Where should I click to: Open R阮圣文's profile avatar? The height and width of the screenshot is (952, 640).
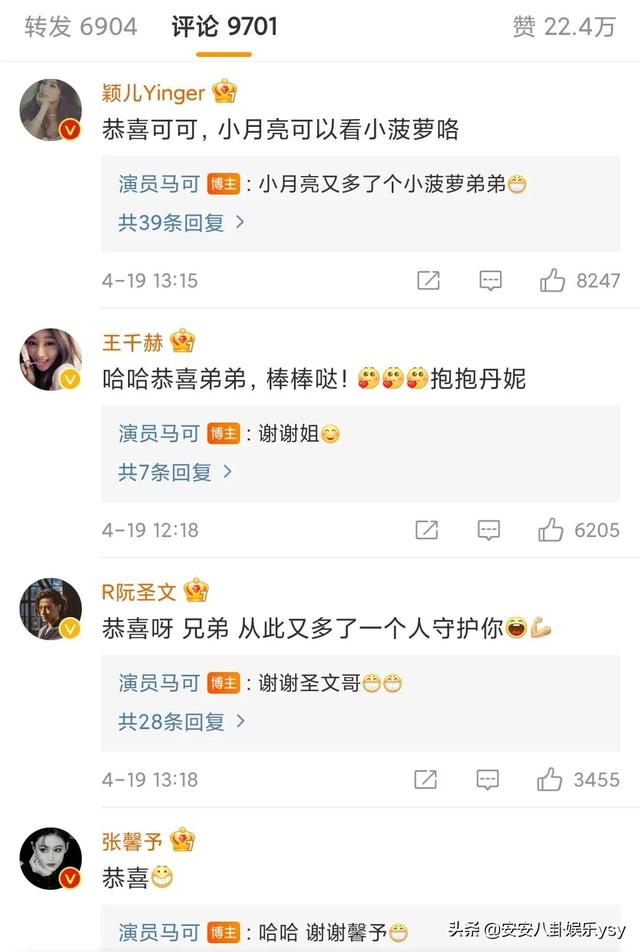click(50, 608)
